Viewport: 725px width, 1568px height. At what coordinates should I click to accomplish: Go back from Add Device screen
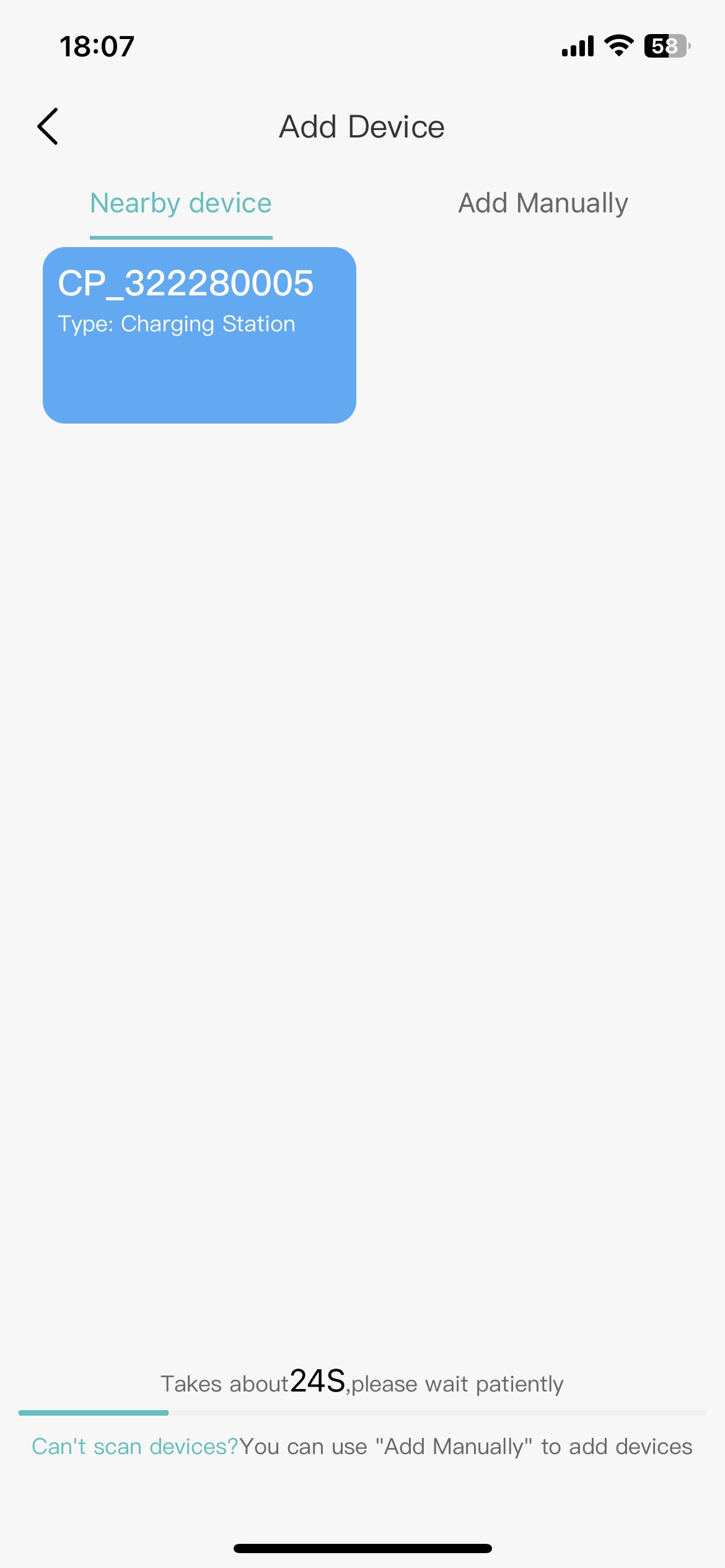(x=48, y=126)
